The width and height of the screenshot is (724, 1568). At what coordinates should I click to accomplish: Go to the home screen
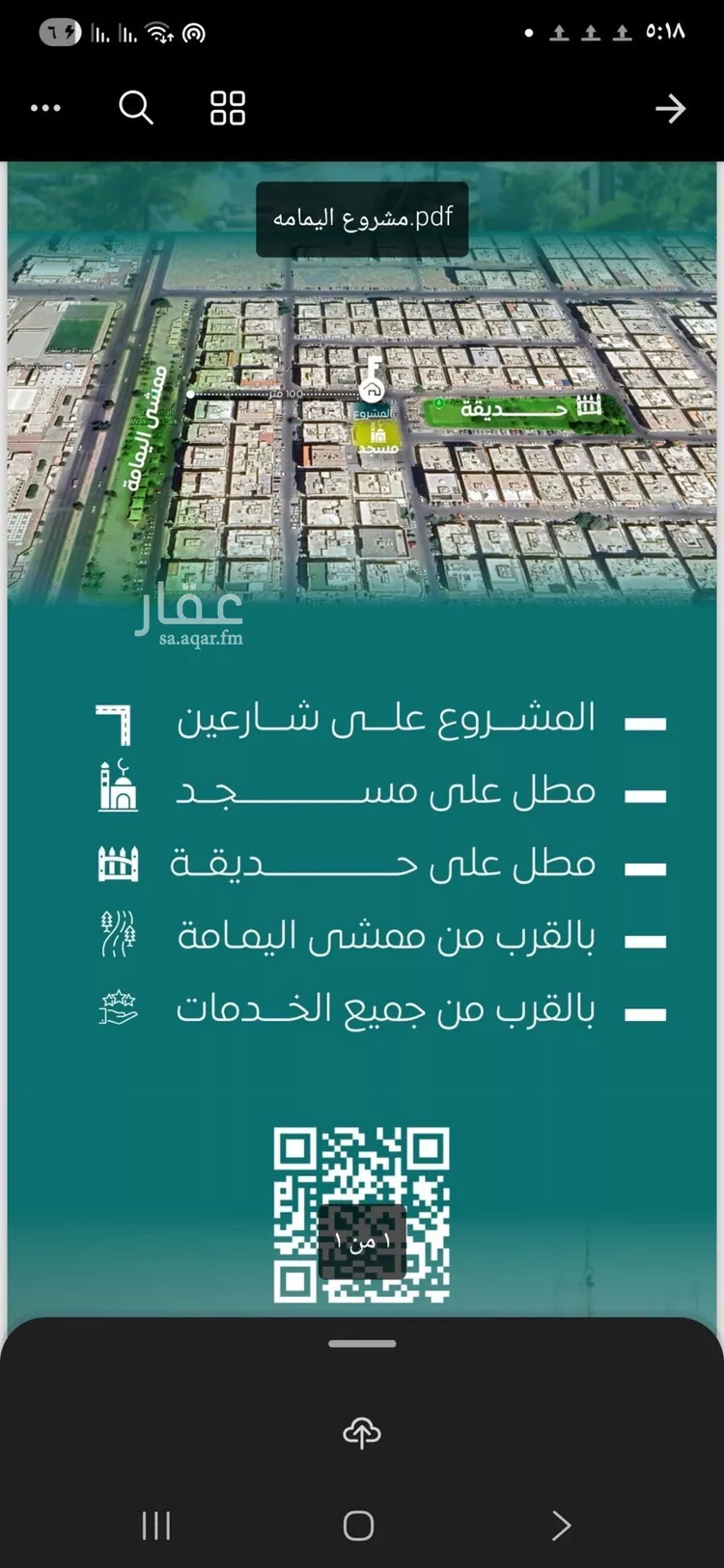pos(358,1526)
